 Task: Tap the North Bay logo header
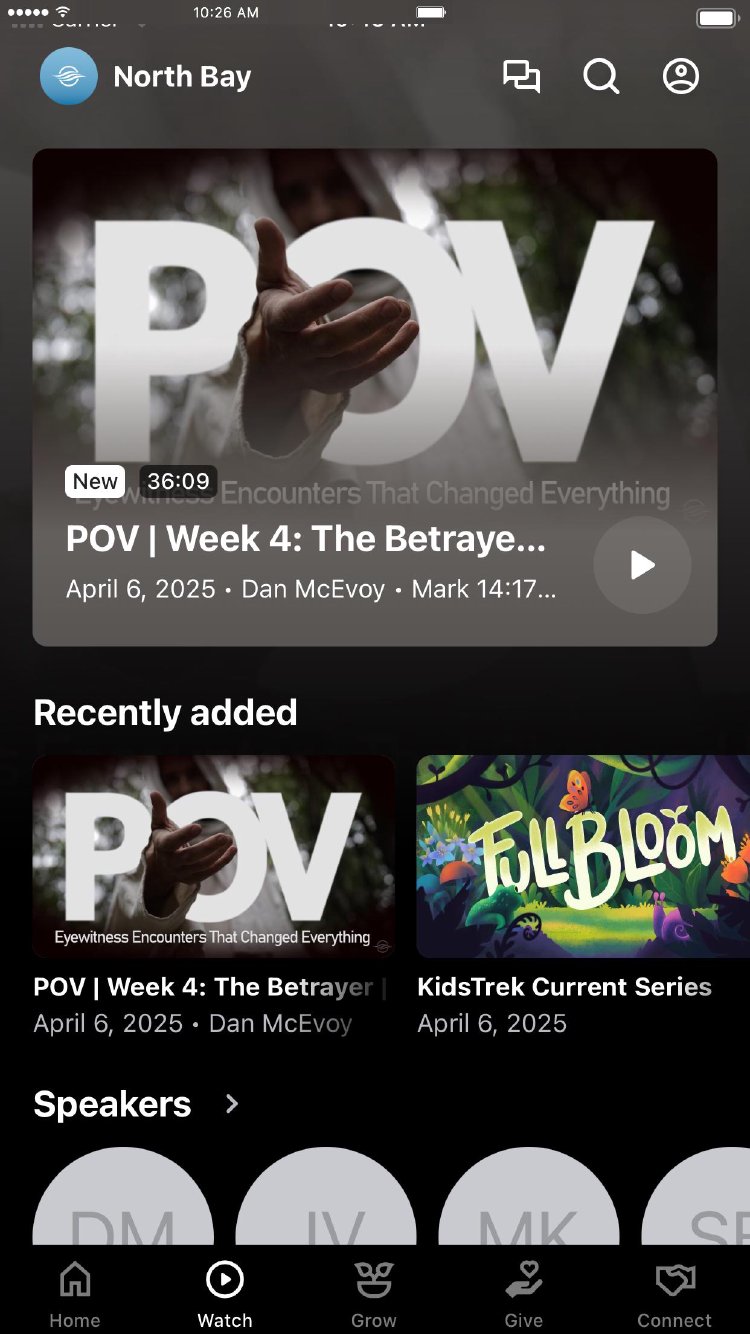point(146,77)
